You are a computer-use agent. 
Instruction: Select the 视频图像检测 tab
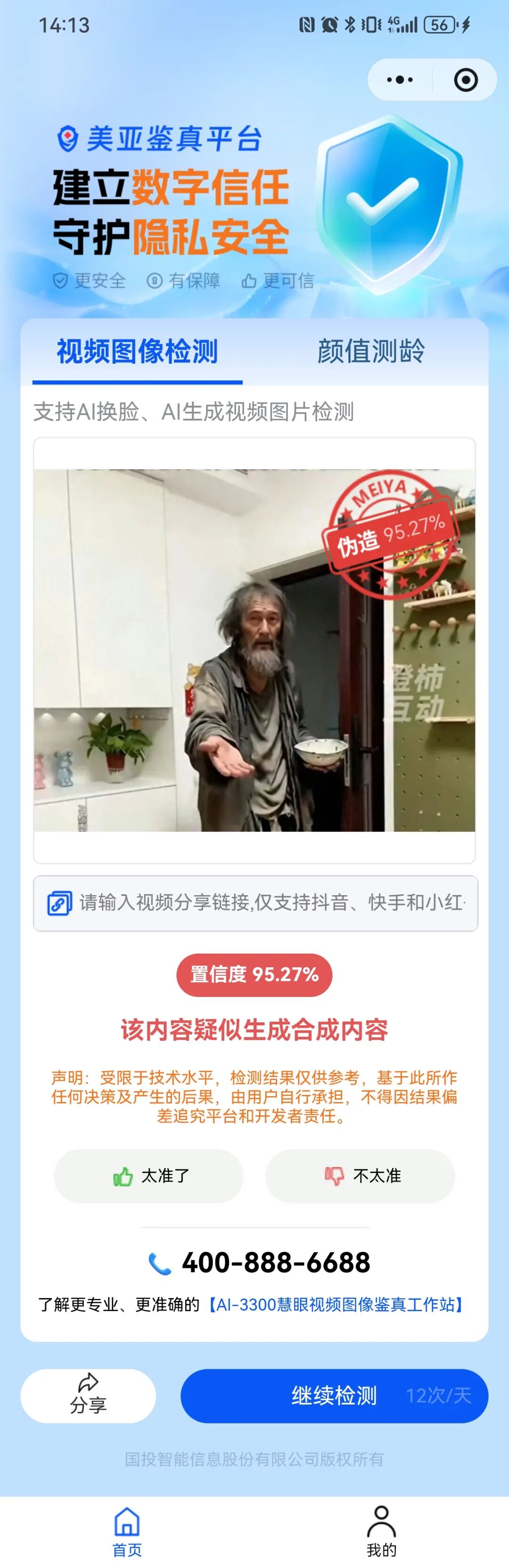pos(137,351)
